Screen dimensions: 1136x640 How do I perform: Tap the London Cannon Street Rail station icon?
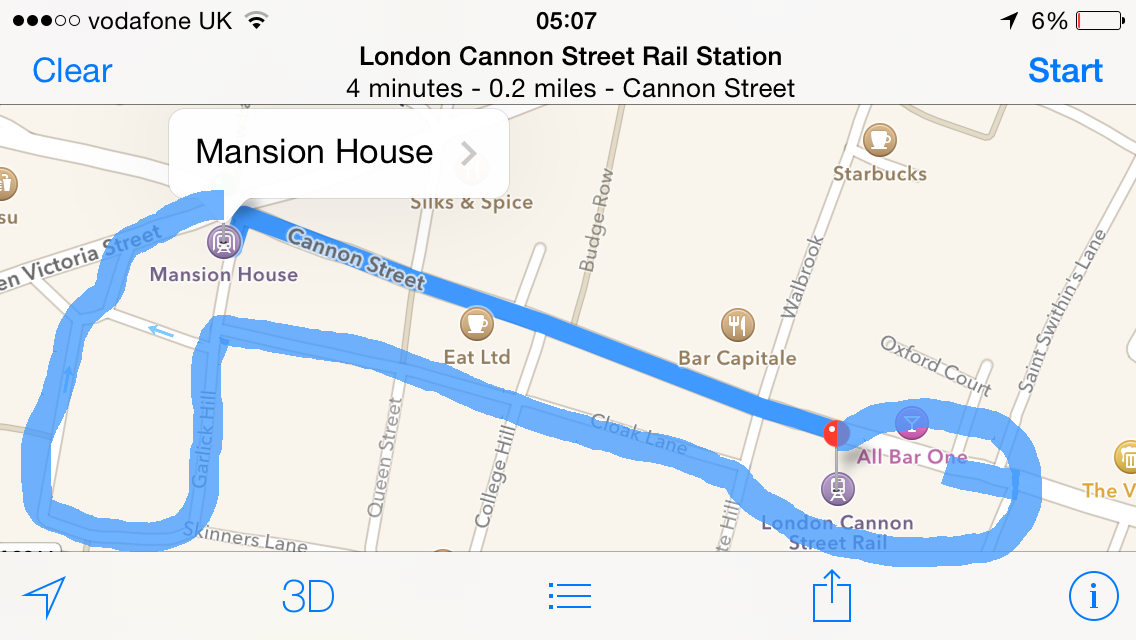point(837,489)
